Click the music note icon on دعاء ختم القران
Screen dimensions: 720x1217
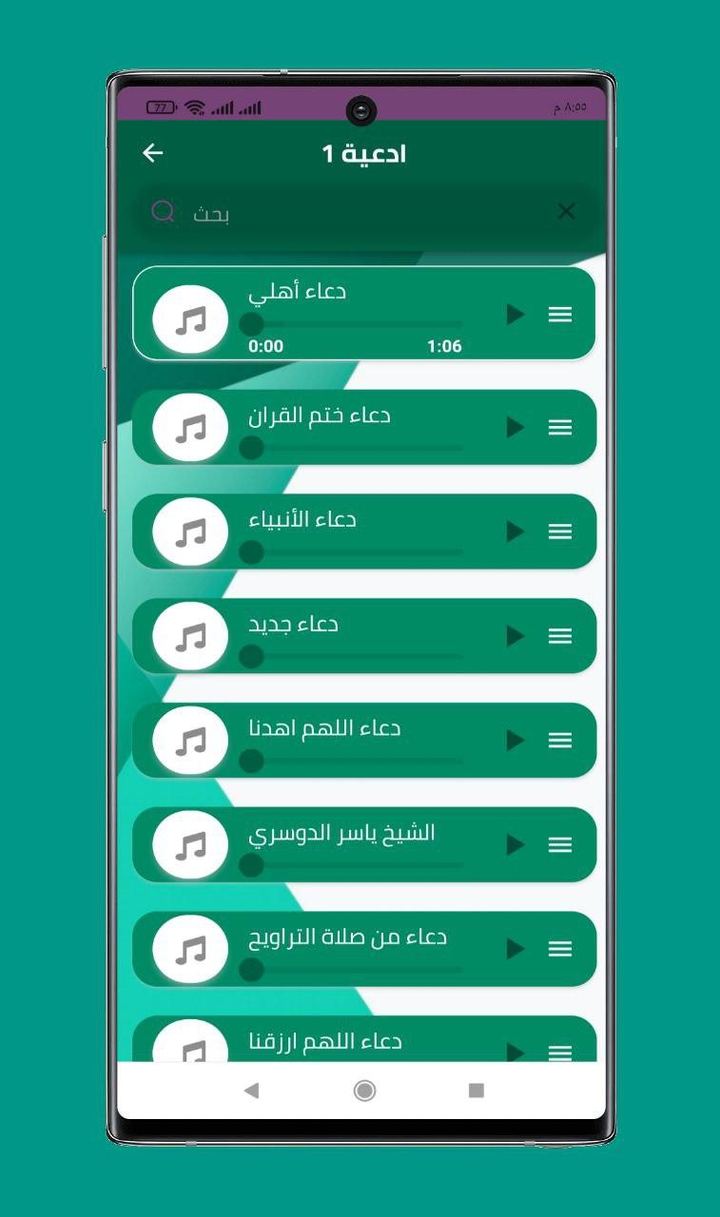click(x=190, y=427)
